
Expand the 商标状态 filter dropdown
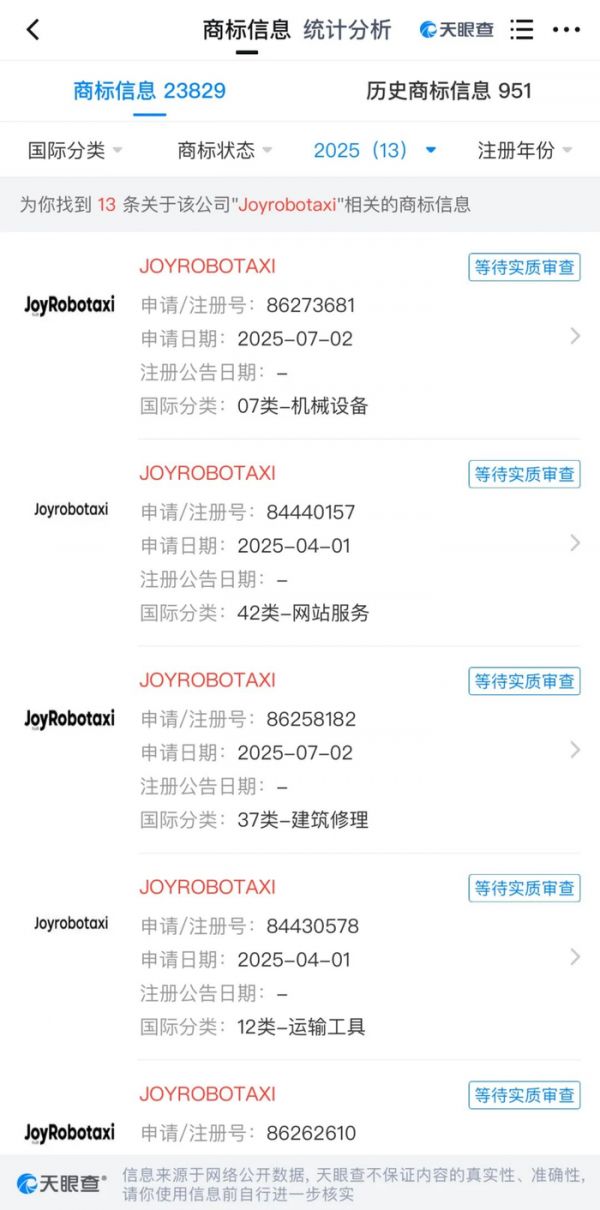[225, 151]
